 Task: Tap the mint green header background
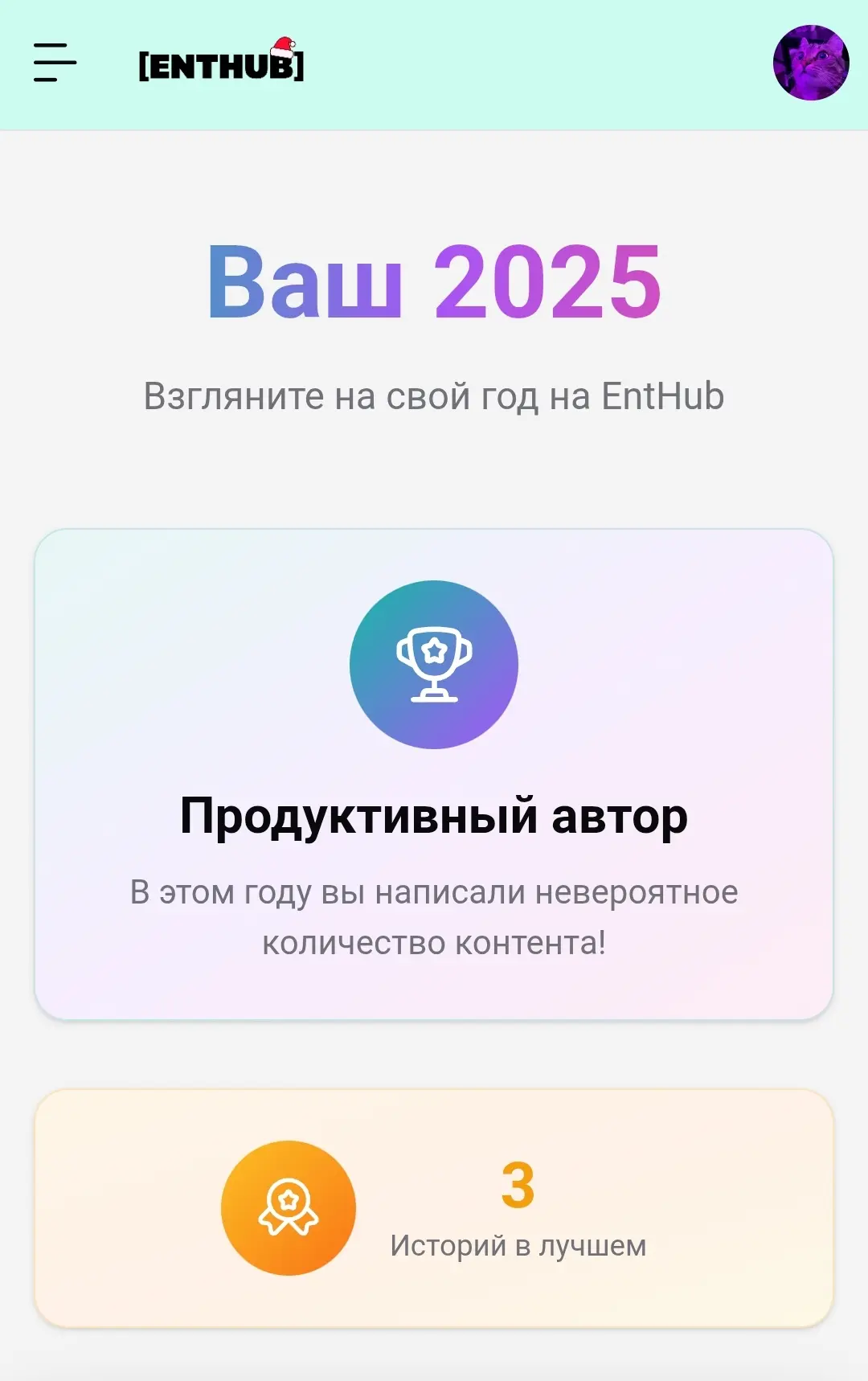(x=522, y=64)
